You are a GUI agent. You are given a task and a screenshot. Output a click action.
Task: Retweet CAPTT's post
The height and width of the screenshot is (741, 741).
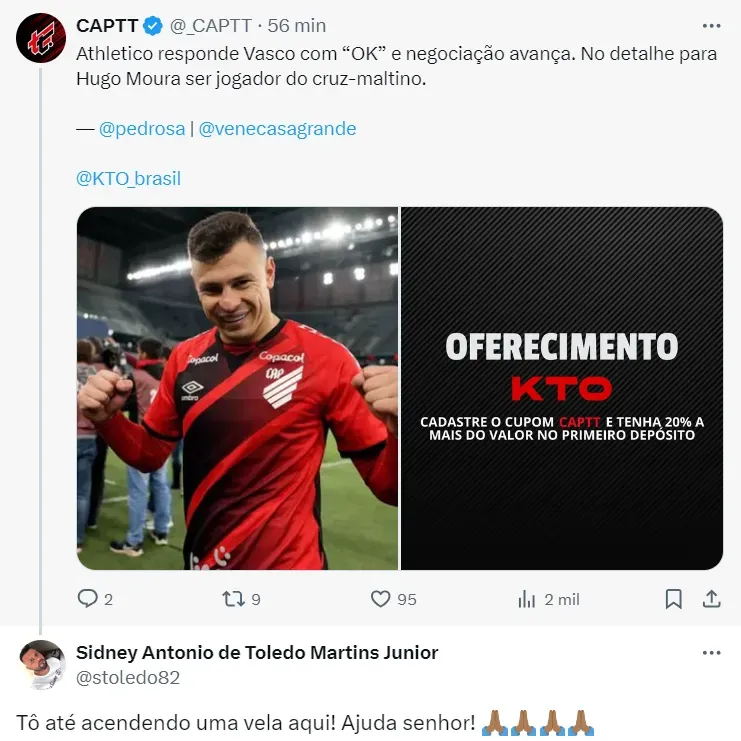point(233,599)
